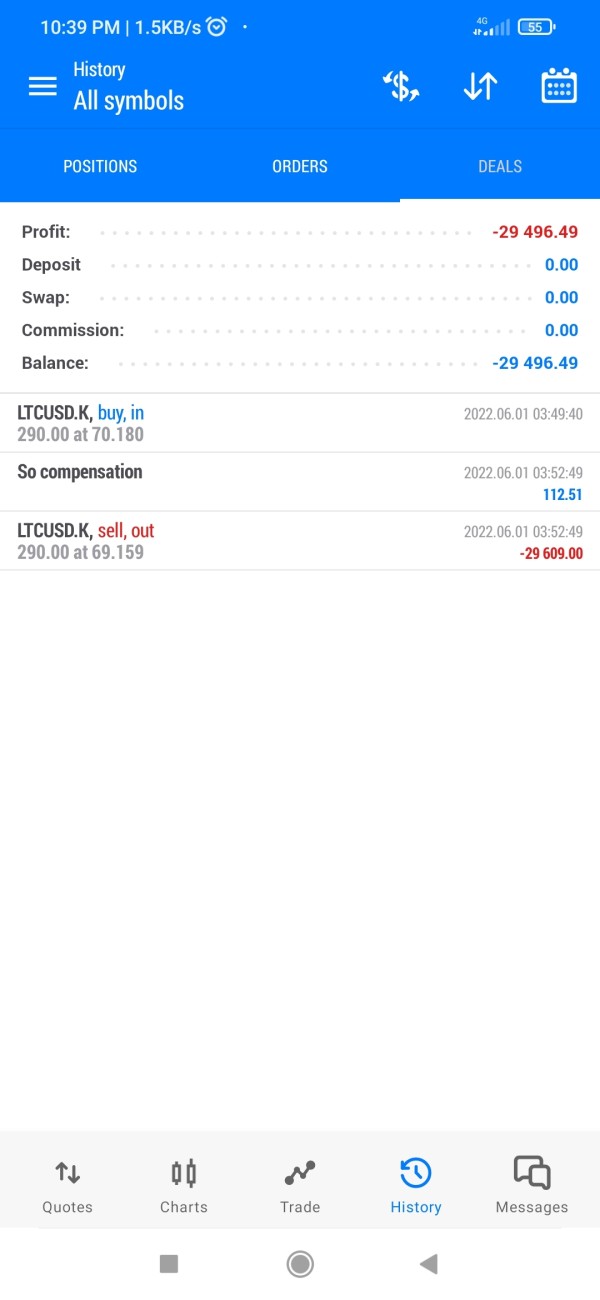Open the So compensation entry

[x=300, y=482]
